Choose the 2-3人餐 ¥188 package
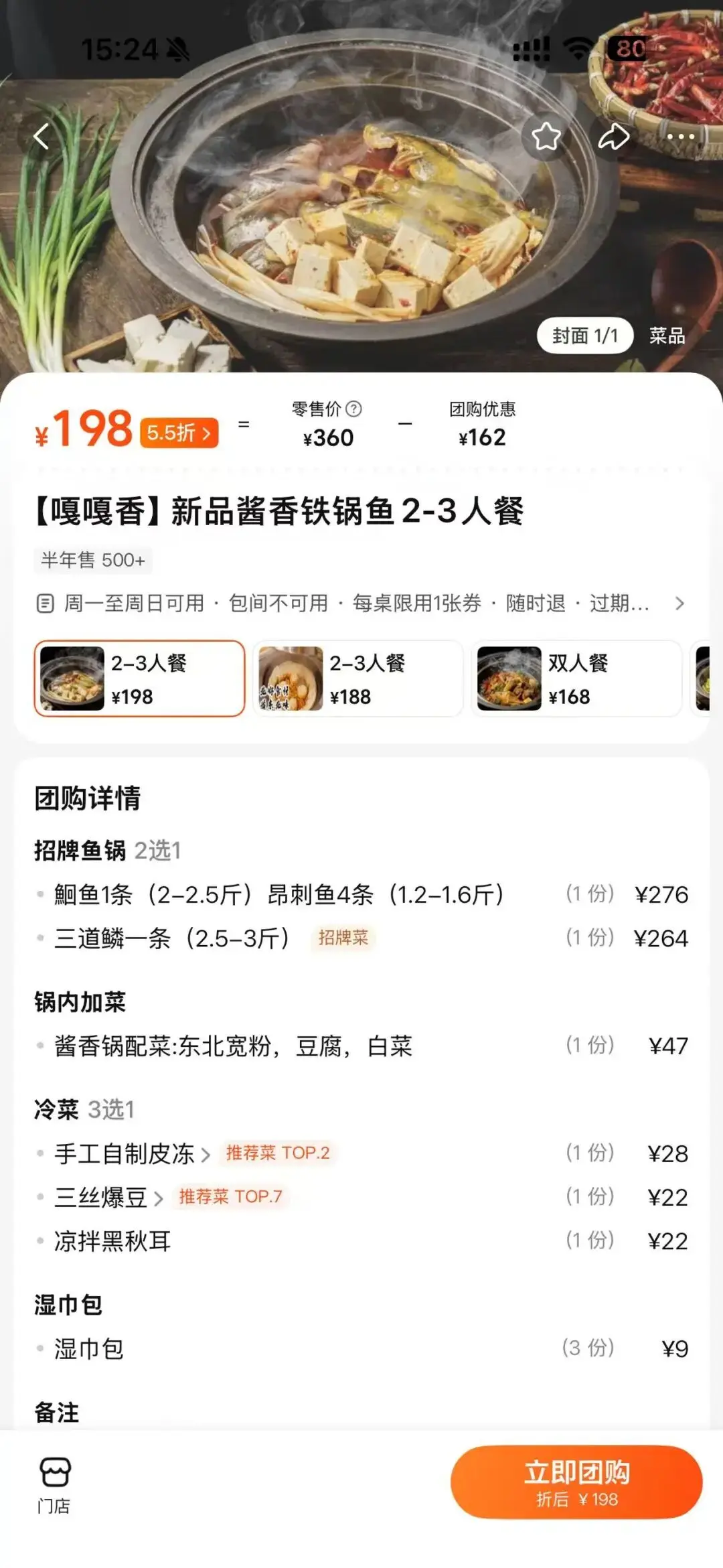The width and height of the screenshot is (723, 1568). coord(358,679)
